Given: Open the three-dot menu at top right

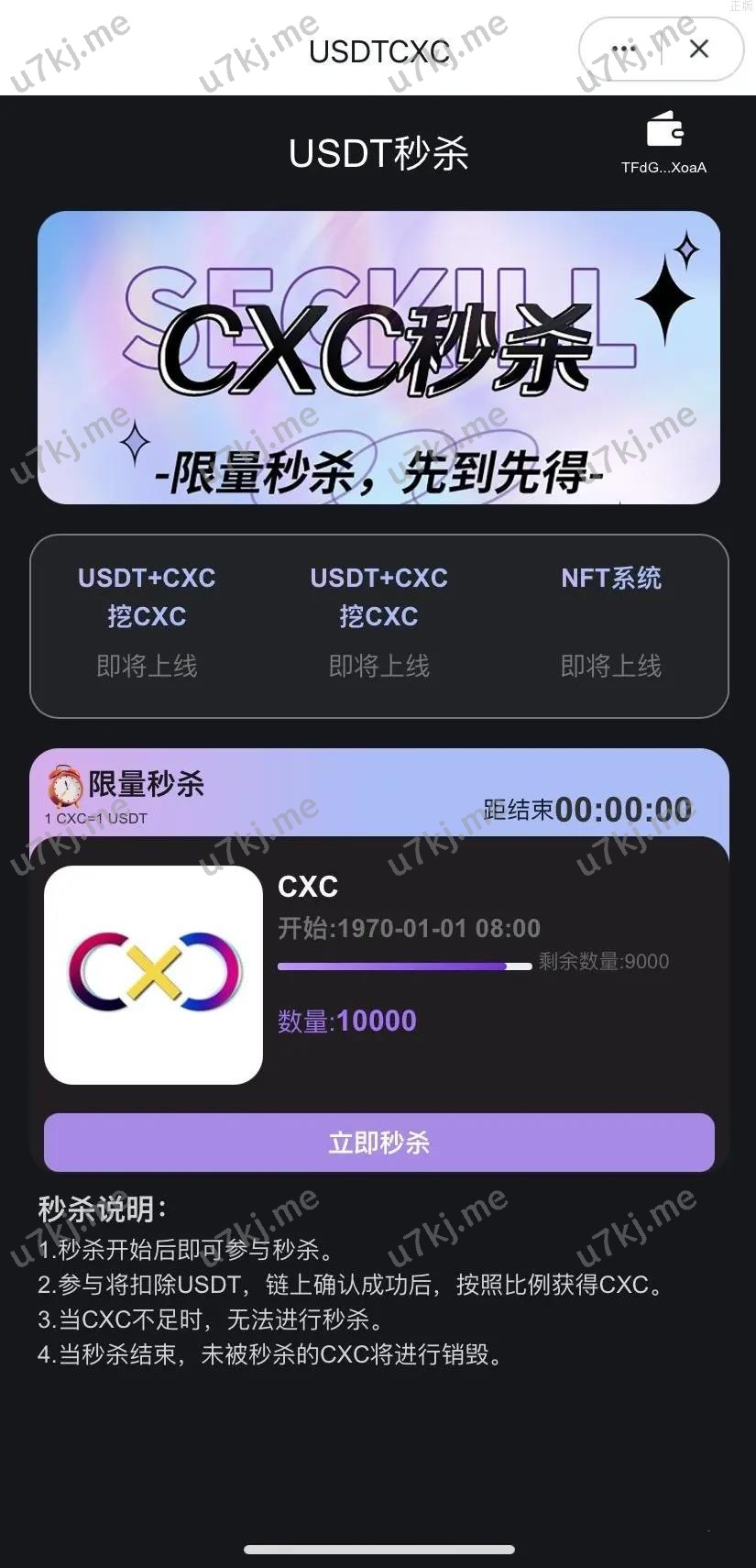Looking at the screenshot, I should click(624, 49).
